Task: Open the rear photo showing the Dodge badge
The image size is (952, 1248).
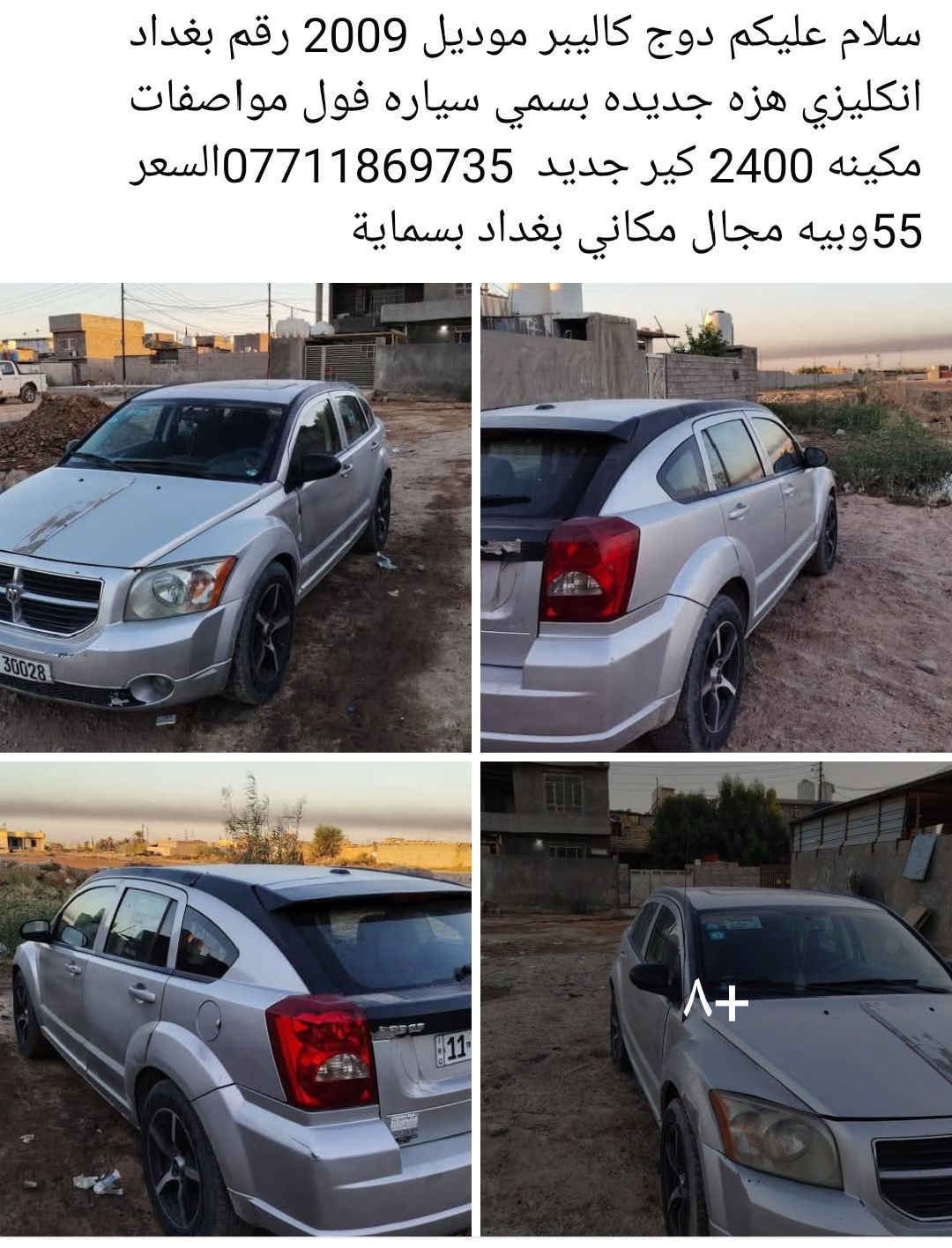Action: [235, 999]
